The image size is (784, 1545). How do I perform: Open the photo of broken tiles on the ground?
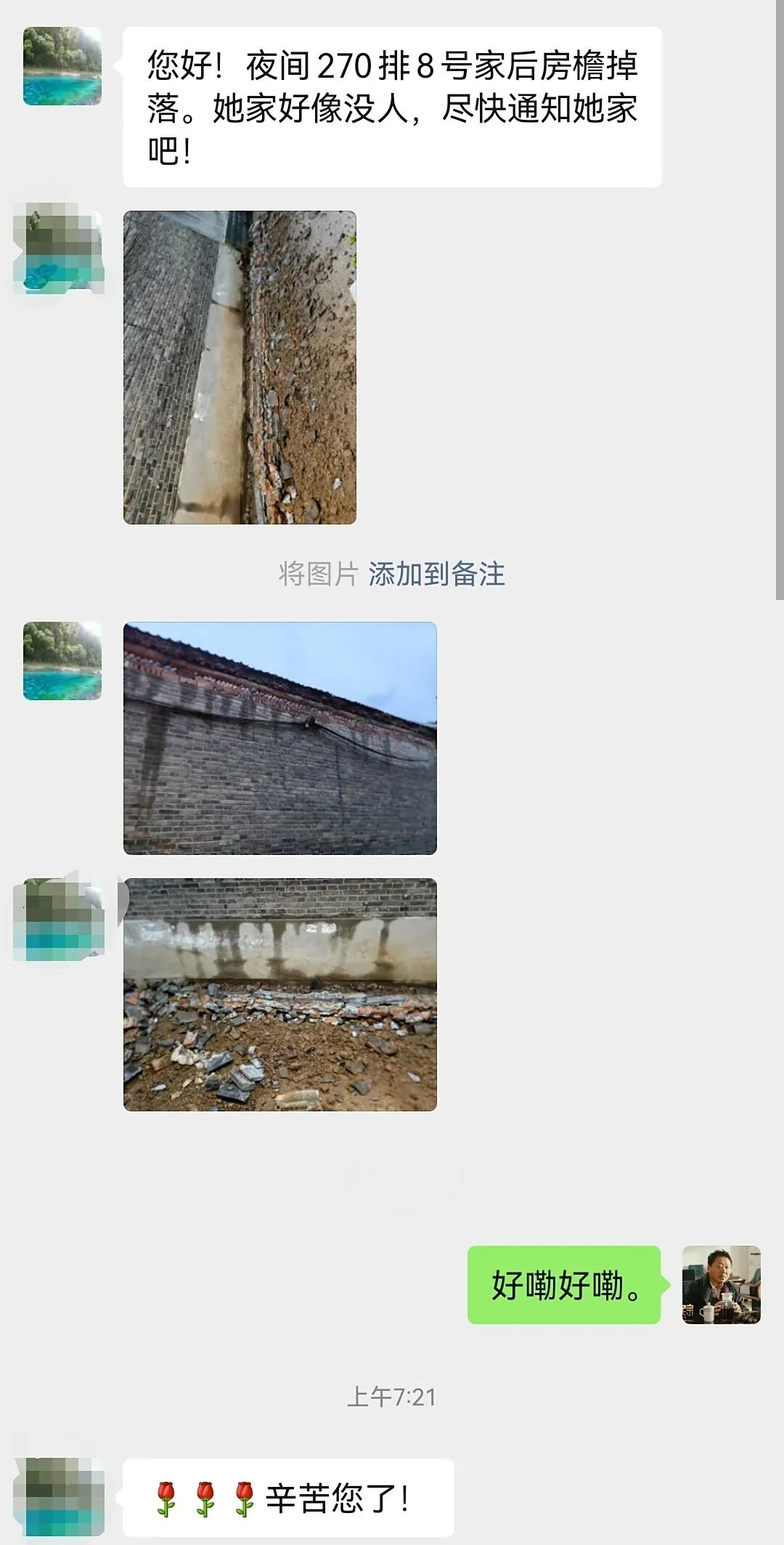tap(280, 994)
